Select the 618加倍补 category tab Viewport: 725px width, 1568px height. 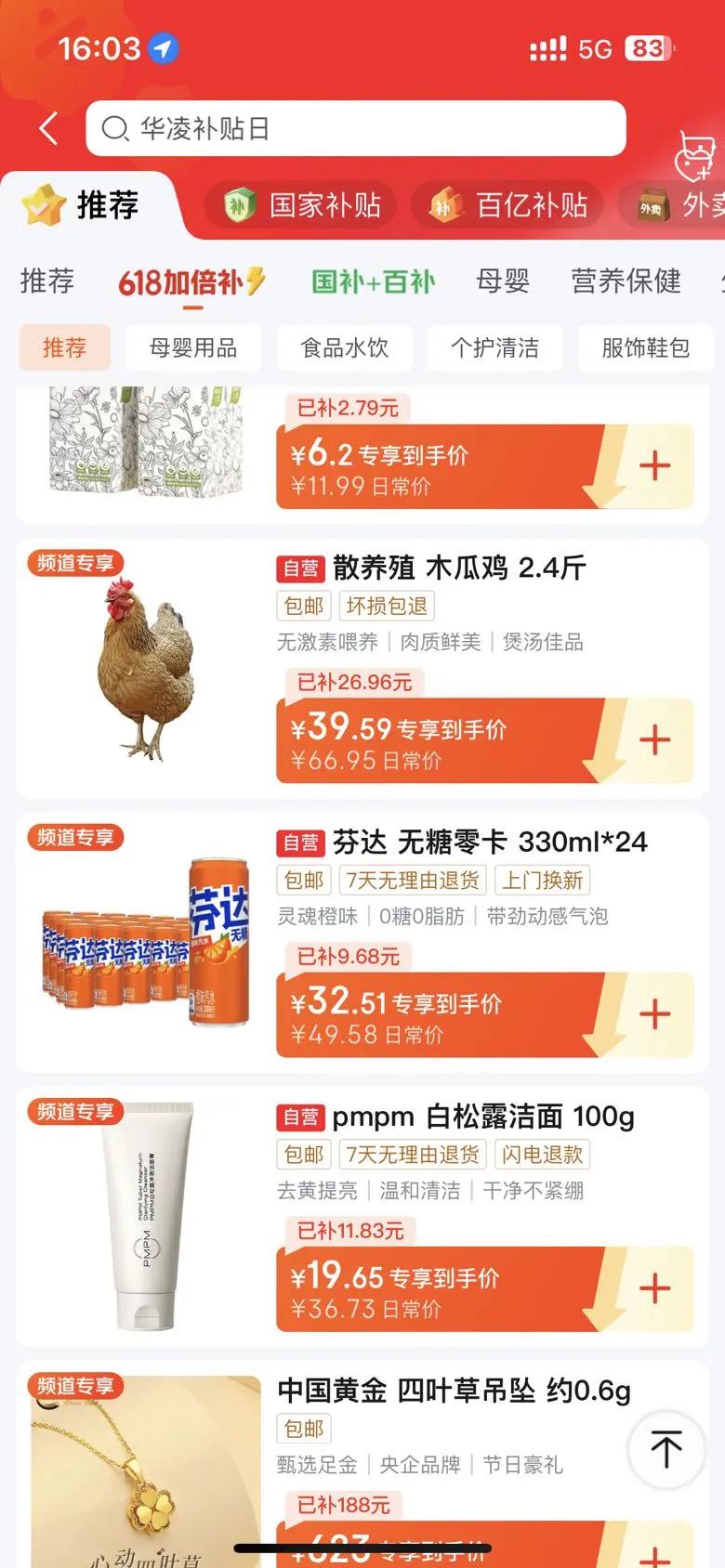tap(191, 281)
